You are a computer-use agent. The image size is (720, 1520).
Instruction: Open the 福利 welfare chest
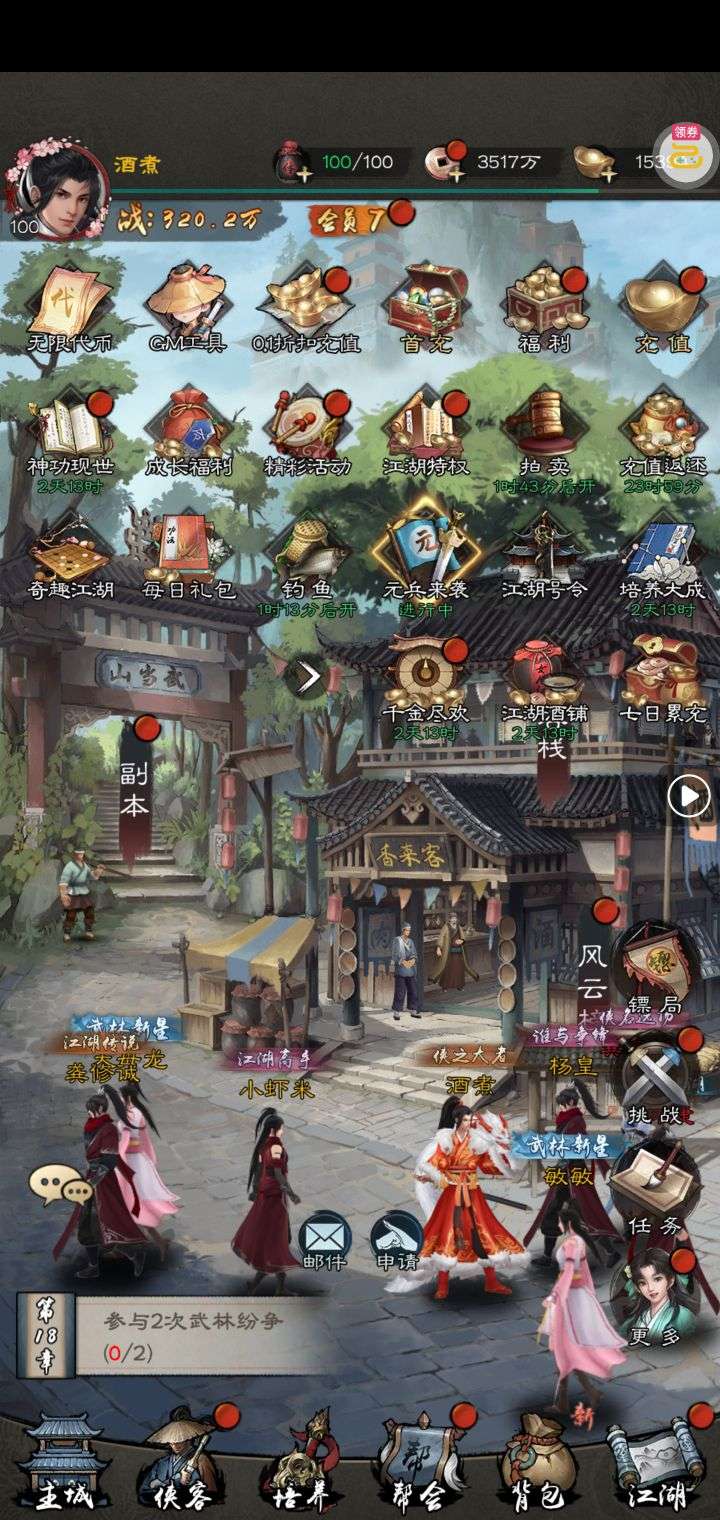tap(544, 307)
